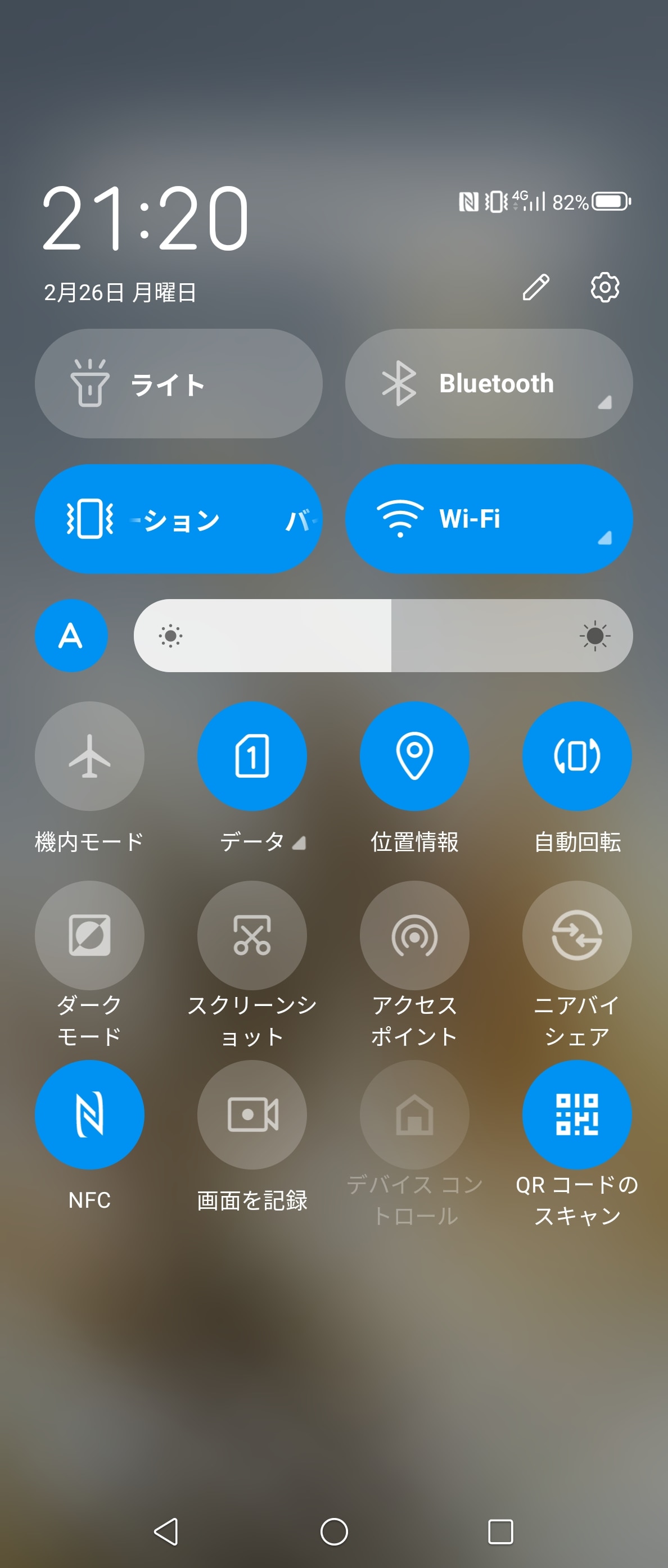Enable Bluetooth
The image size is (668, 1568).
pyautogui.click(x=489, y=384)
